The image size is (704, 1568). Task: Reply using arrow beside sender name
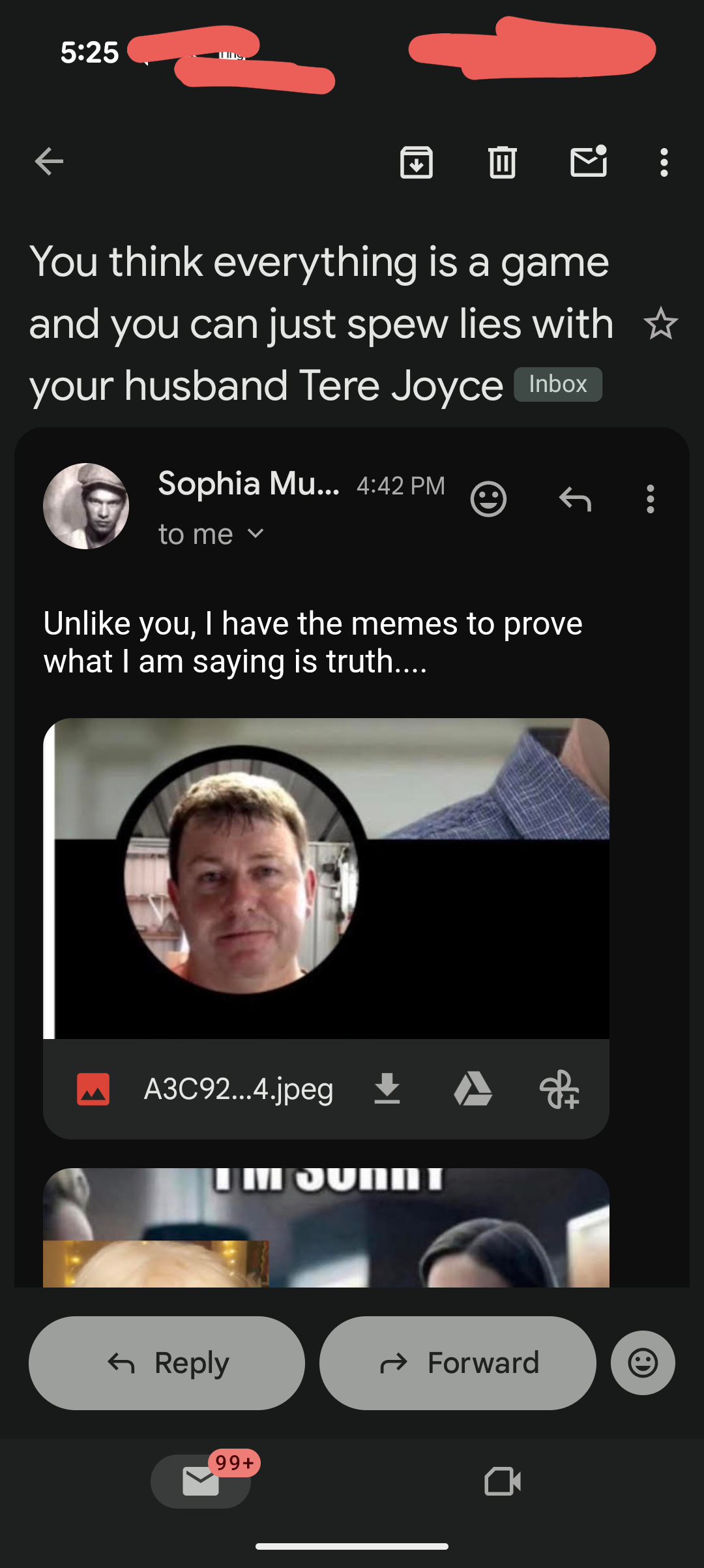pos(575,500)
